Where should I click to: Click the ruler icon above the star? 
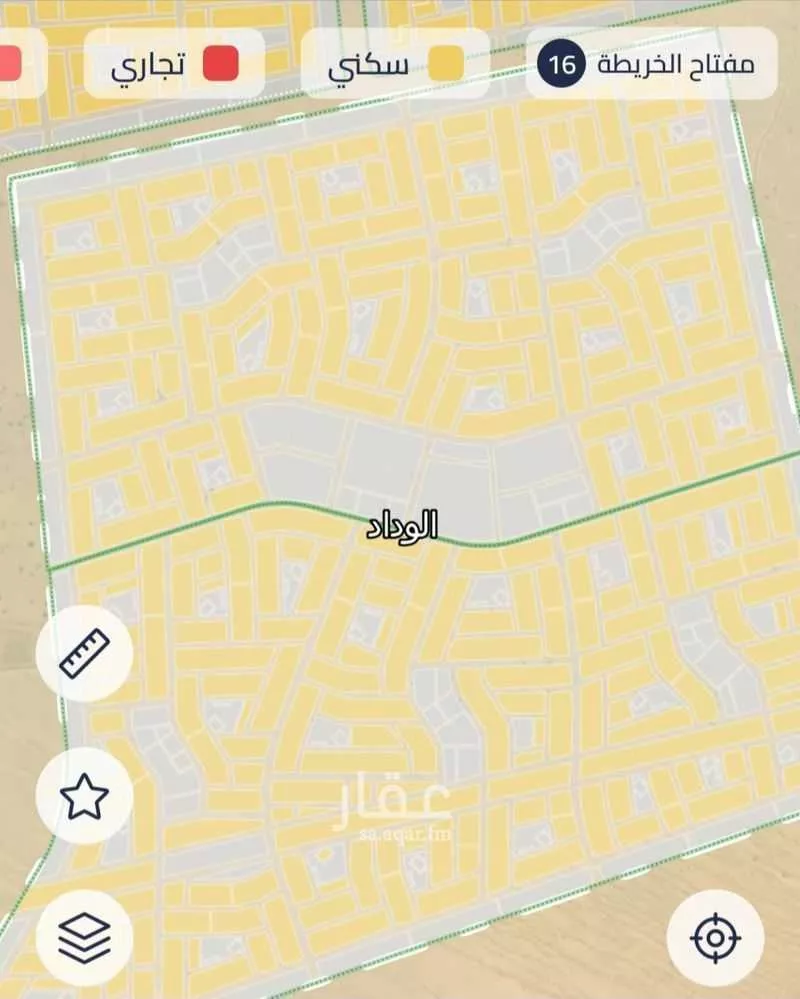tap(84, 652)
